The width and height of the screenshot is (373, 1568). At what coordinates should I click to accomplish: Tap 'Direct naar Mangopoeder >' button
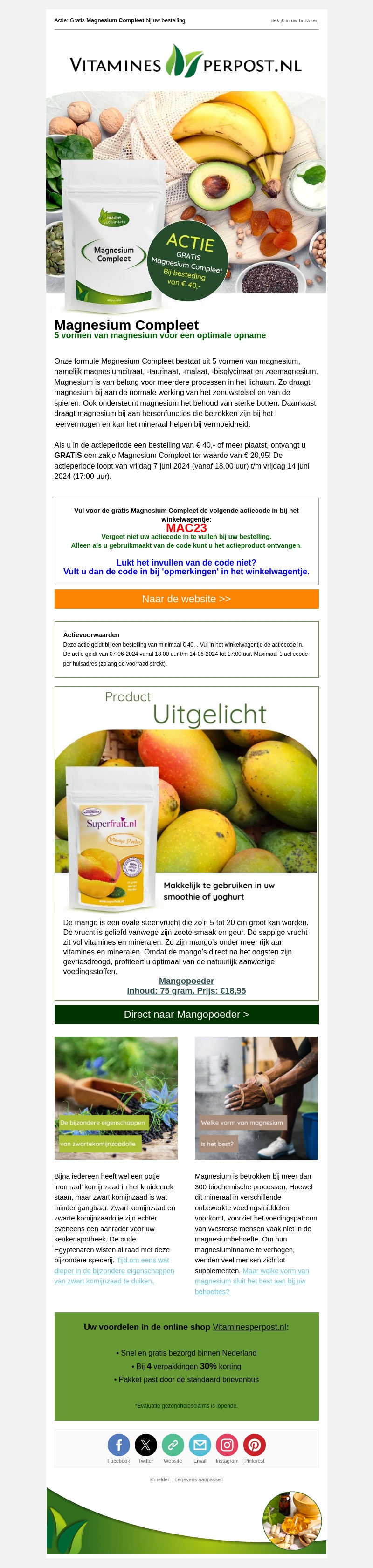point(186,1014)
